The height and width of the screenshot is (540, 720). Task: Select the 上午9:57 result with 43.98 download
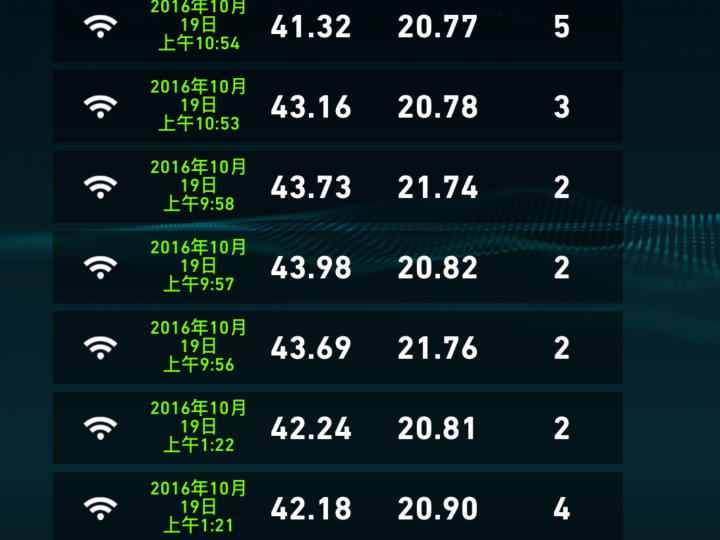[x=338, y=267]
